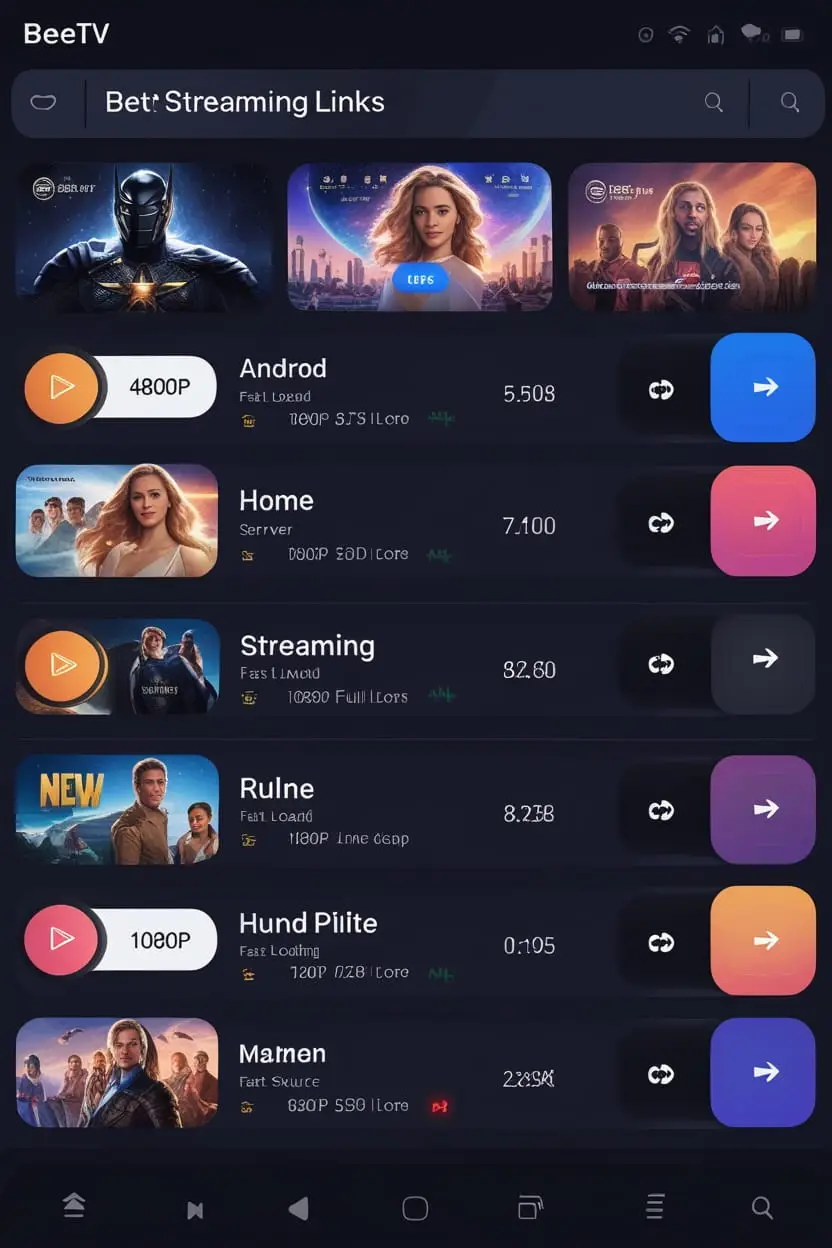Viewport: 832px width, 1248px height.
Task: Click the rightmost search icon in the header
Action: point(789,102)
